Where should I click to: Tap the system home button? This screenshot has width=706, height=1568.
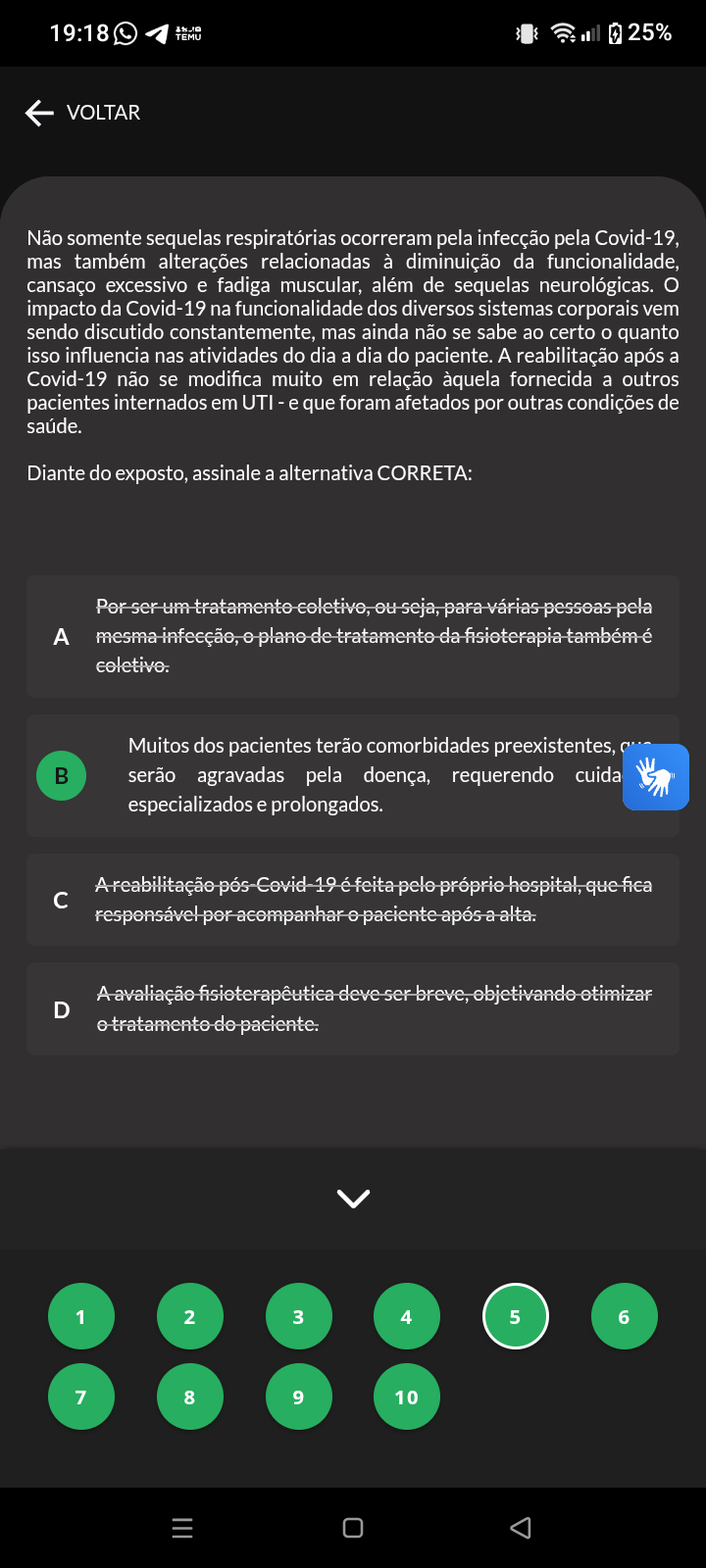pyautogui.click(x=353, y=1528)
